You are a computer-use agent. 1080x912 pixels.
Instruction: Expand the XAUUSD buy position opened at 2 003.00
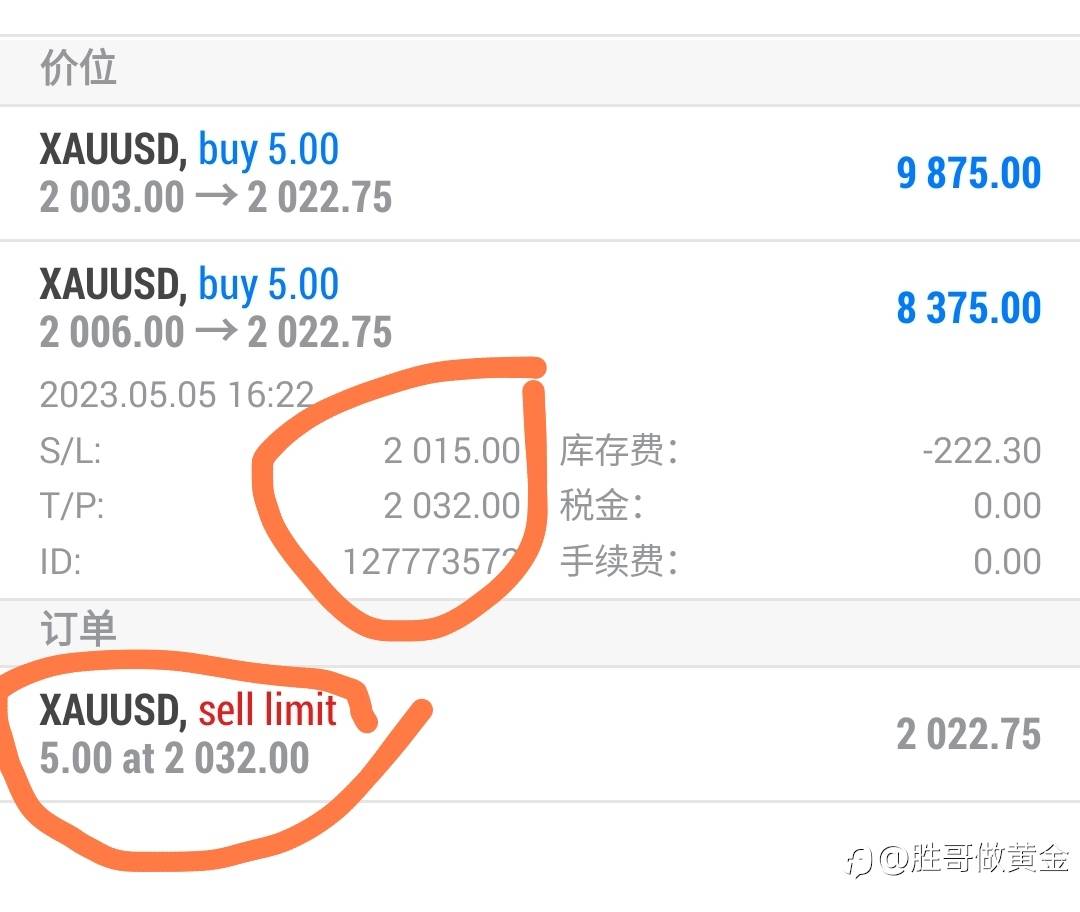click(540, 173)
